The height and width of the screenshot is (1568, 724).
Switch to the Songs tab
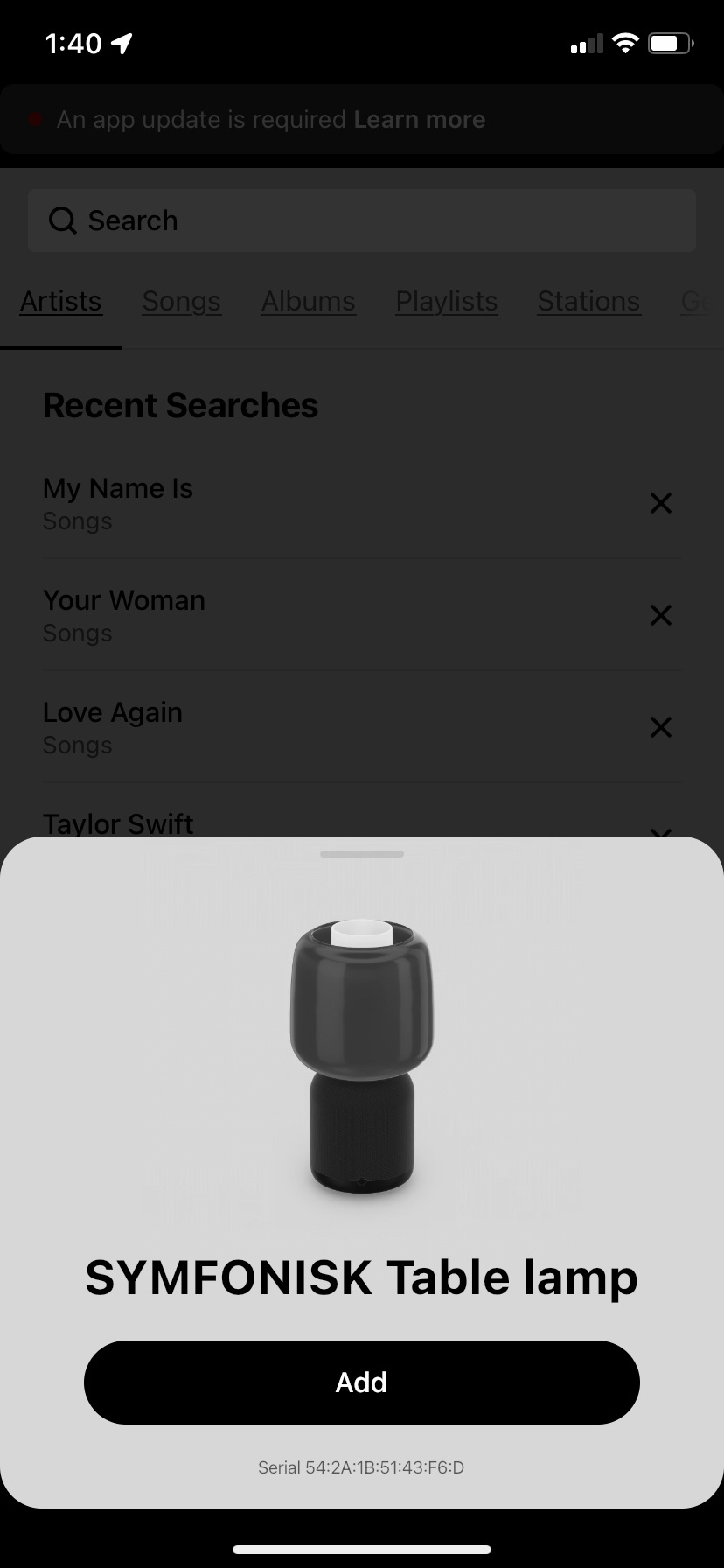click(x=181, y=301)
